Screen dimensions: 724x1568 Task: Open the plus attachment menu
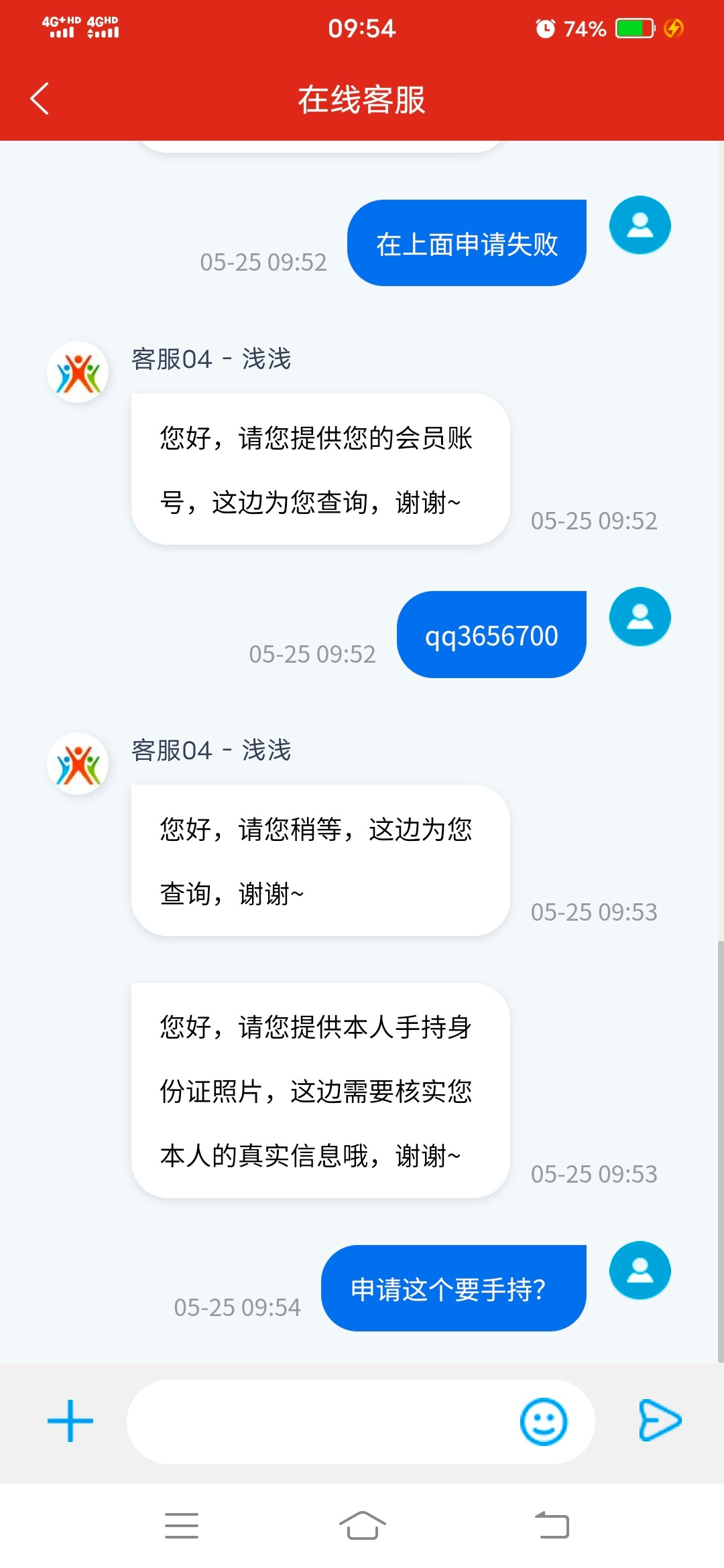(x=70, y=1421)
